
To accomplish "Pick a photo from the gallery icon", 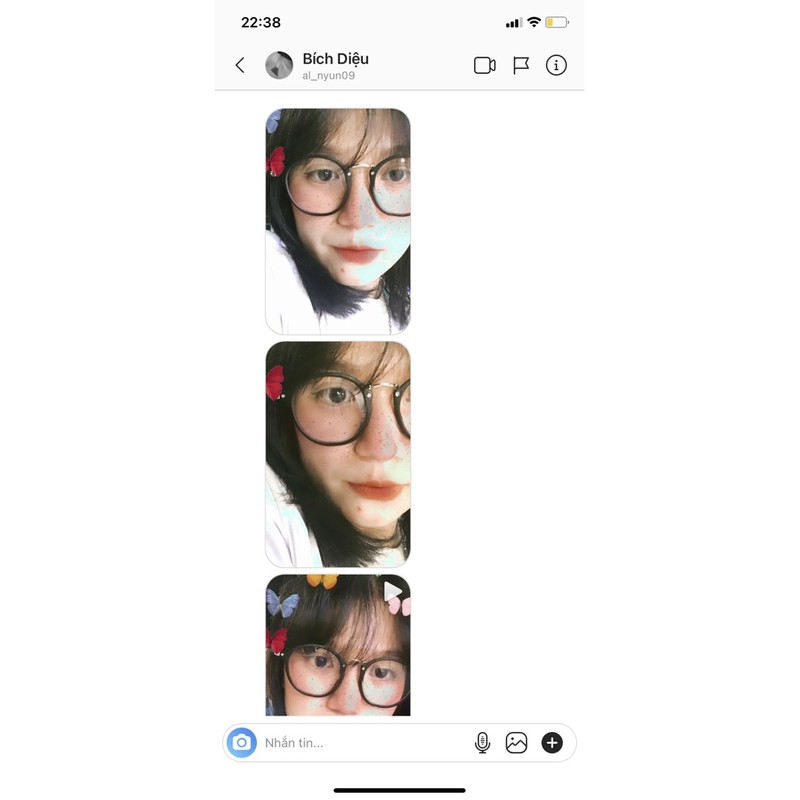I will tap(516, 743).
